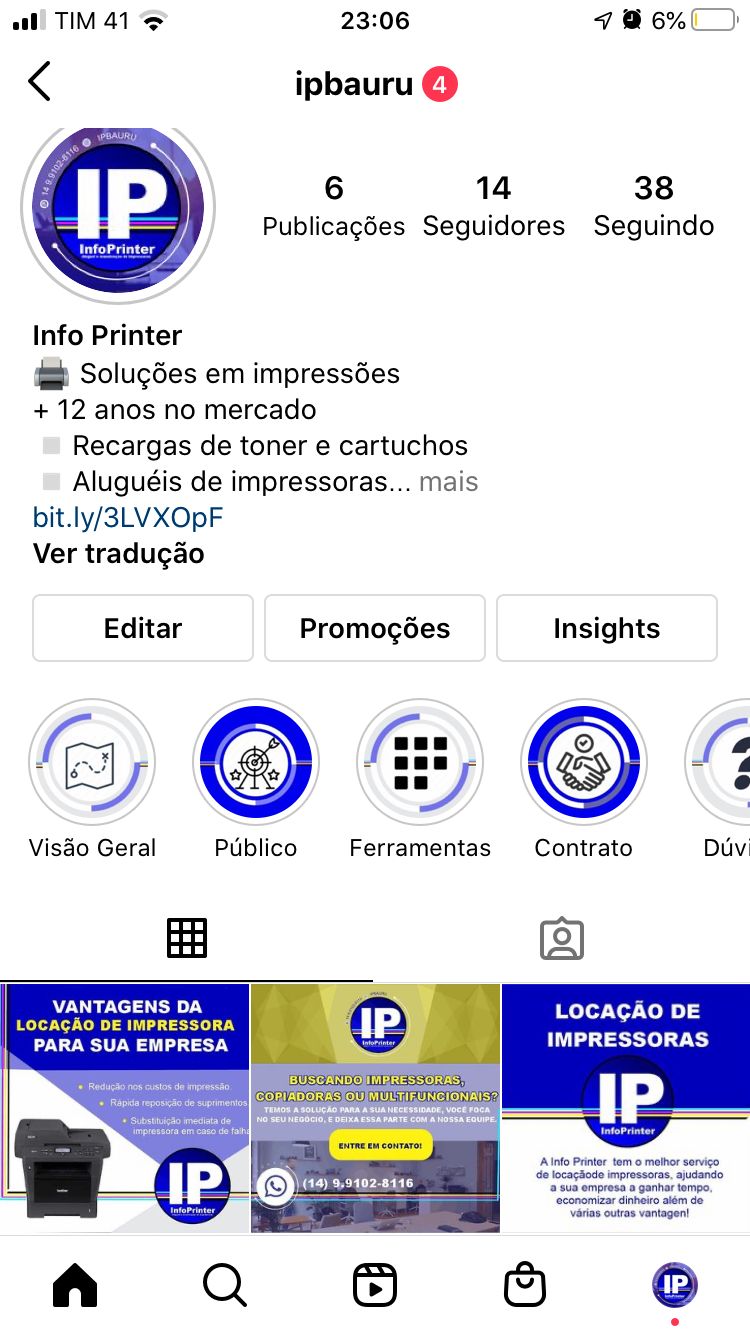This screenshot has width=750, height=1334.
Task: Open the Contrato story highlight
Action: 584,762
